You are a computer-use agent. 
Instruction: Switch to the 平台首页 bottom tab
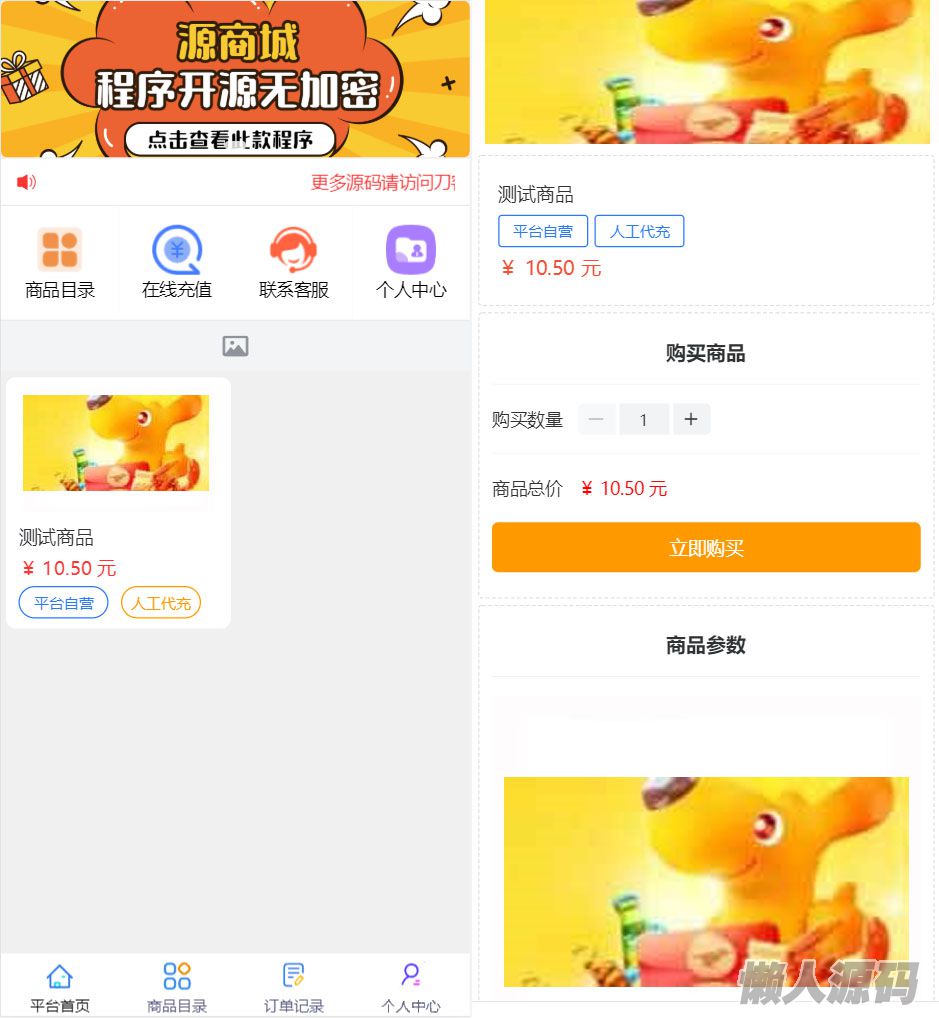click(x=60, y=987)
